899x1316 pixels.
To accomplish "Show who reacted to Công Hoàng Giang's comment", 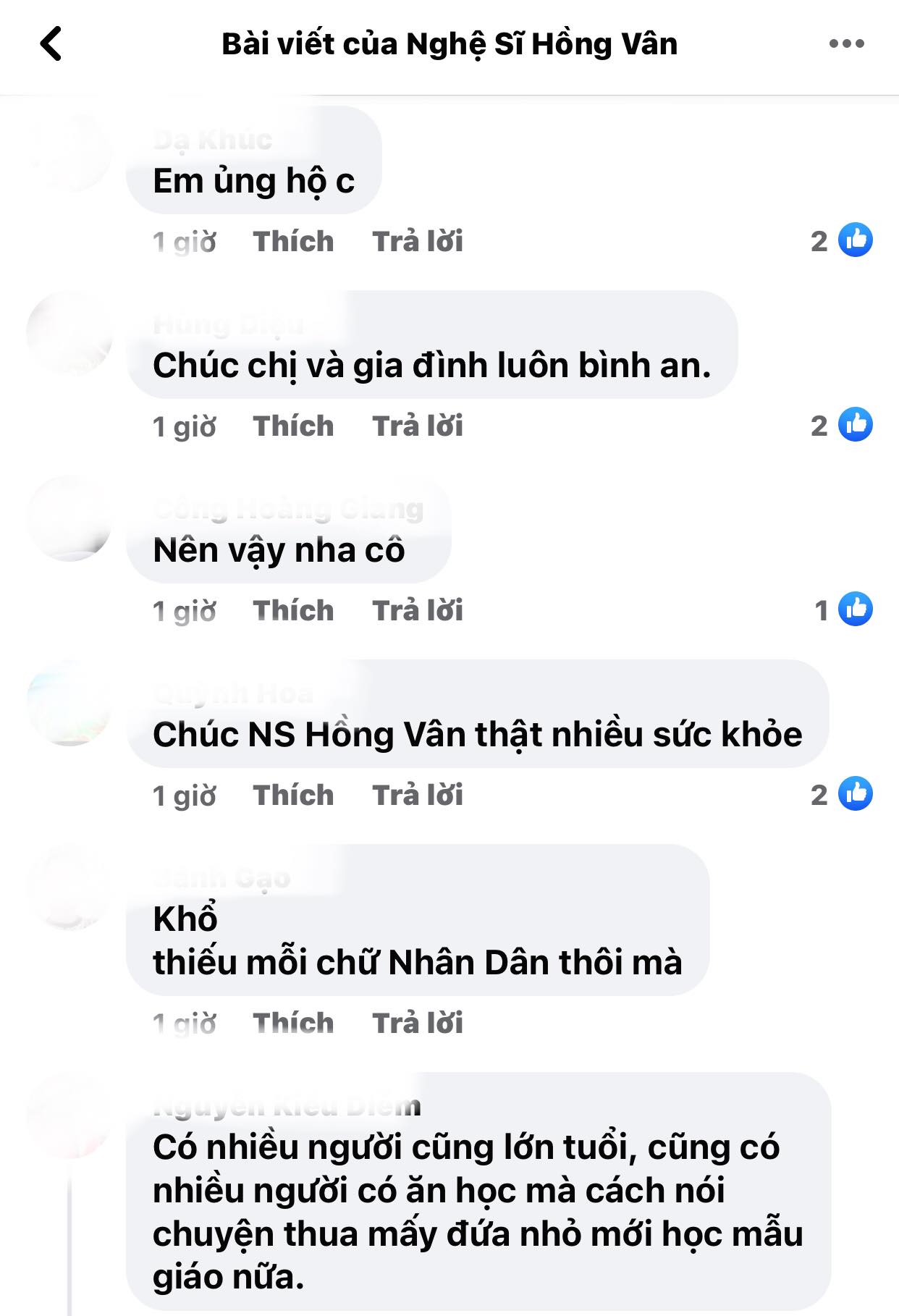I will (822, 612).
